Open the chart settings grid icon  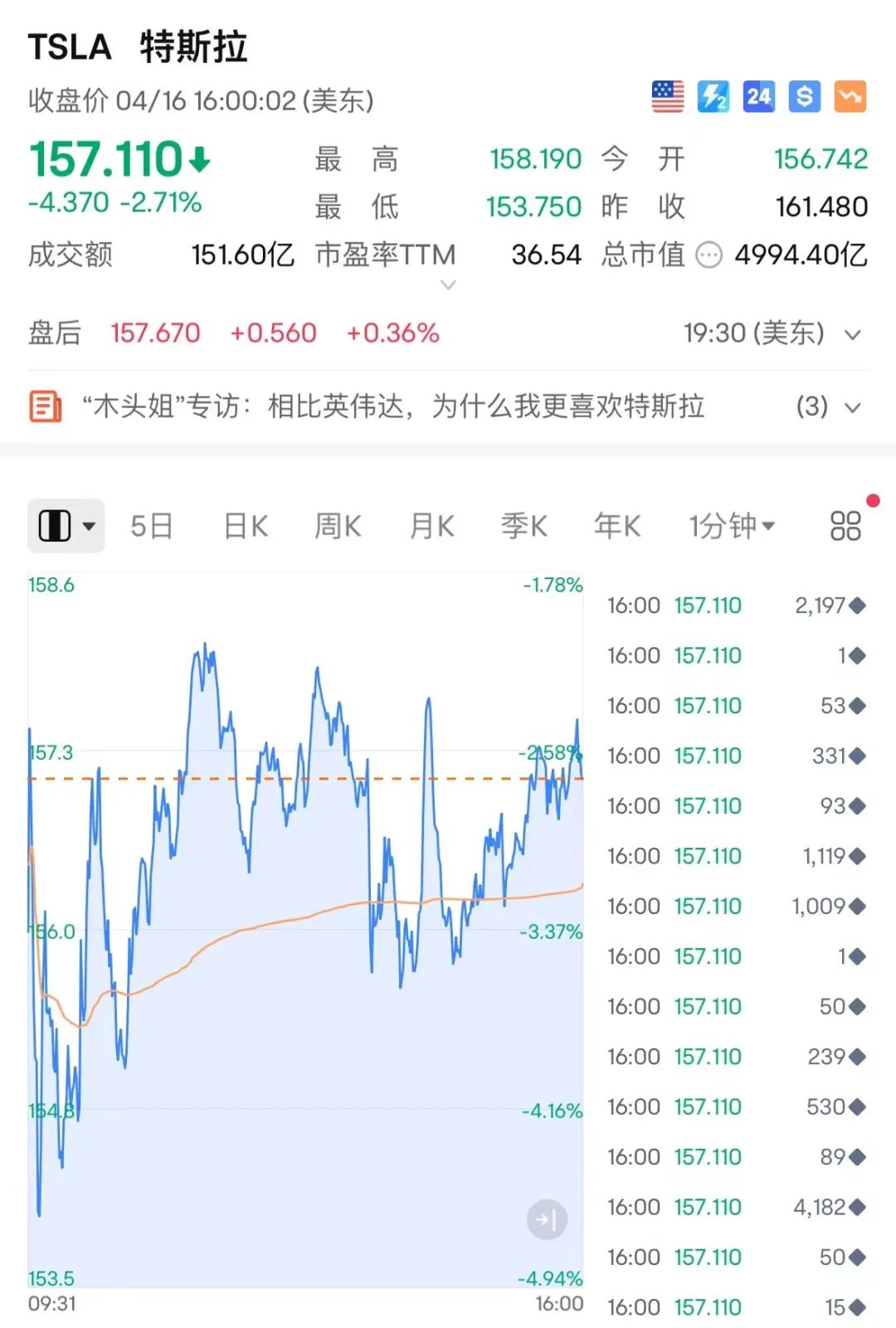(845, 526)
